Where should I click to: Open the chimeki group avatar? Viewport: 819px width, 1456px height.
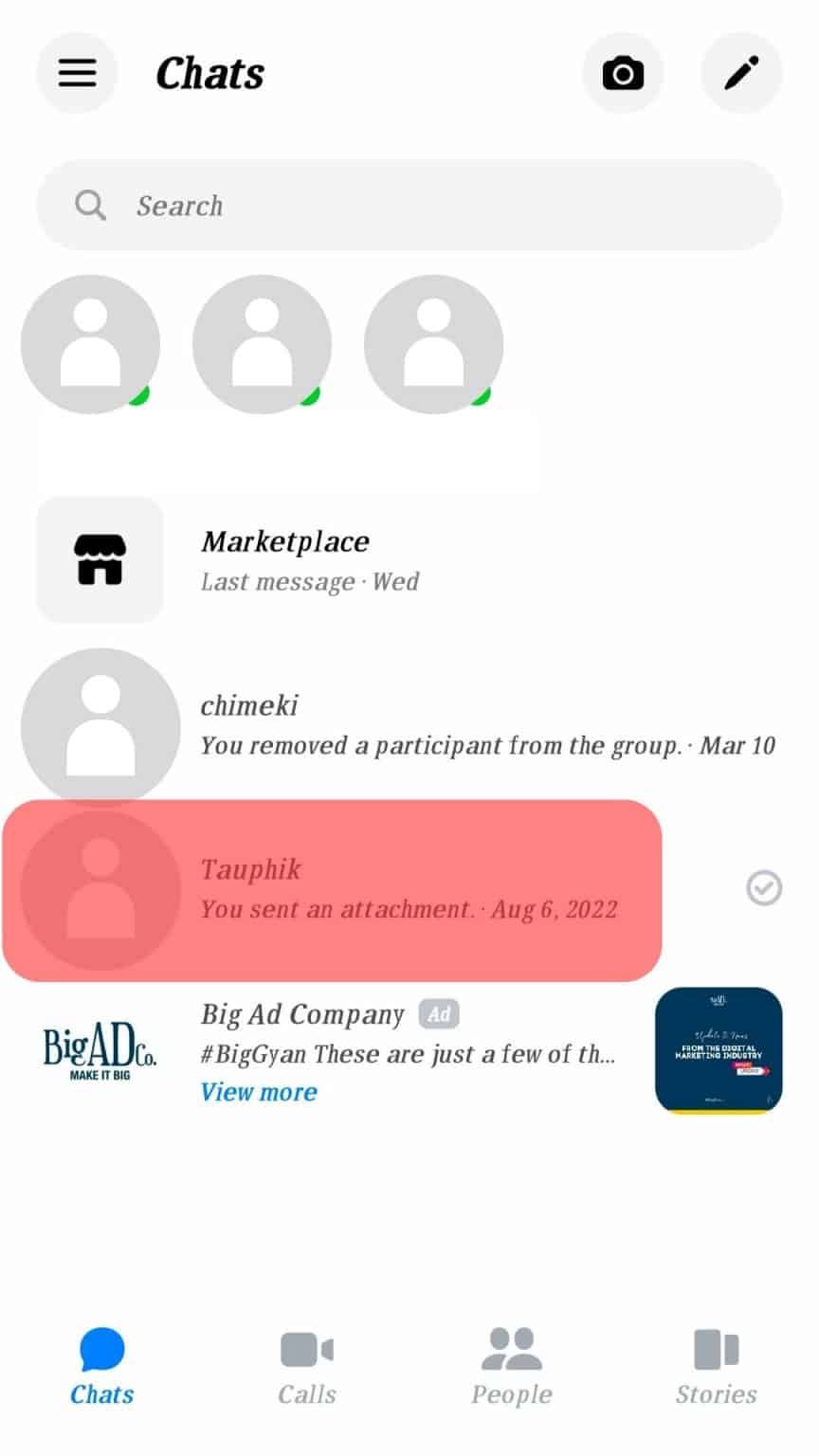(x=100, y=725)
